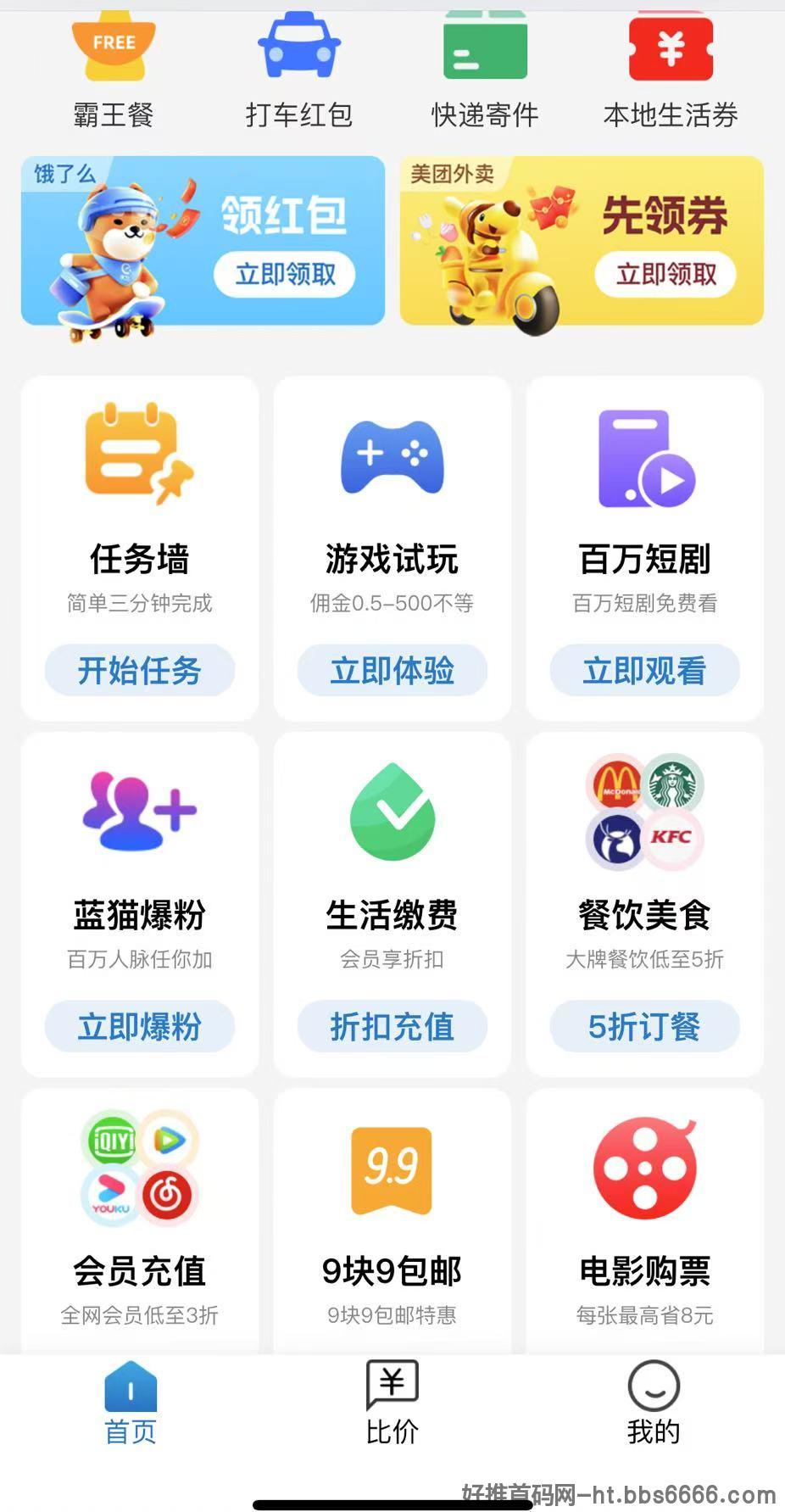Tap 5折订餐 under 餐饮美食
The height and width of the screenshot is (1512, 785).
pyautogui.click(x=645, y=1026)
